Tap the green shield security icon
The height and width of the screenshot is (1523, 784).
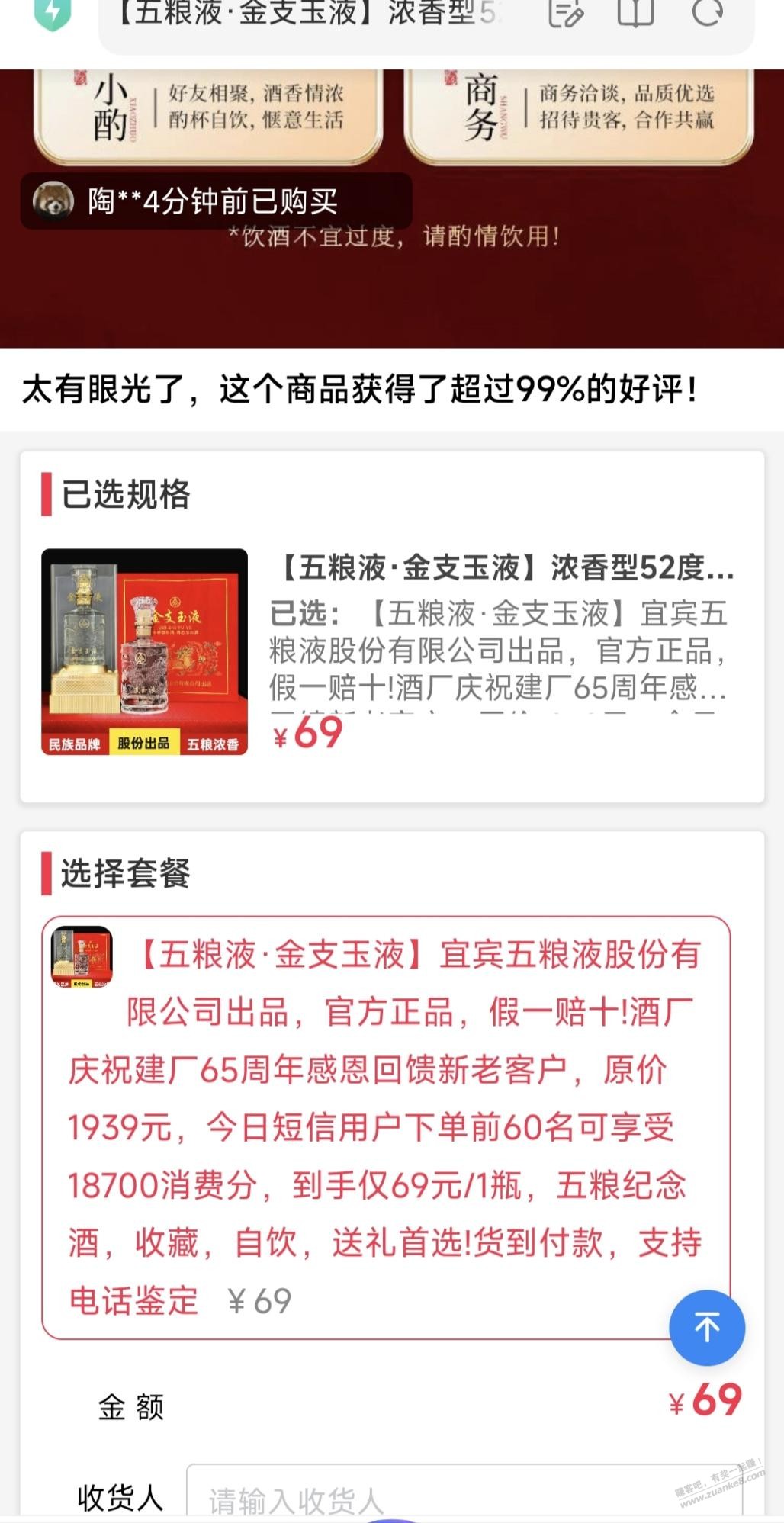pyautogui.click(x=53, y=13)
